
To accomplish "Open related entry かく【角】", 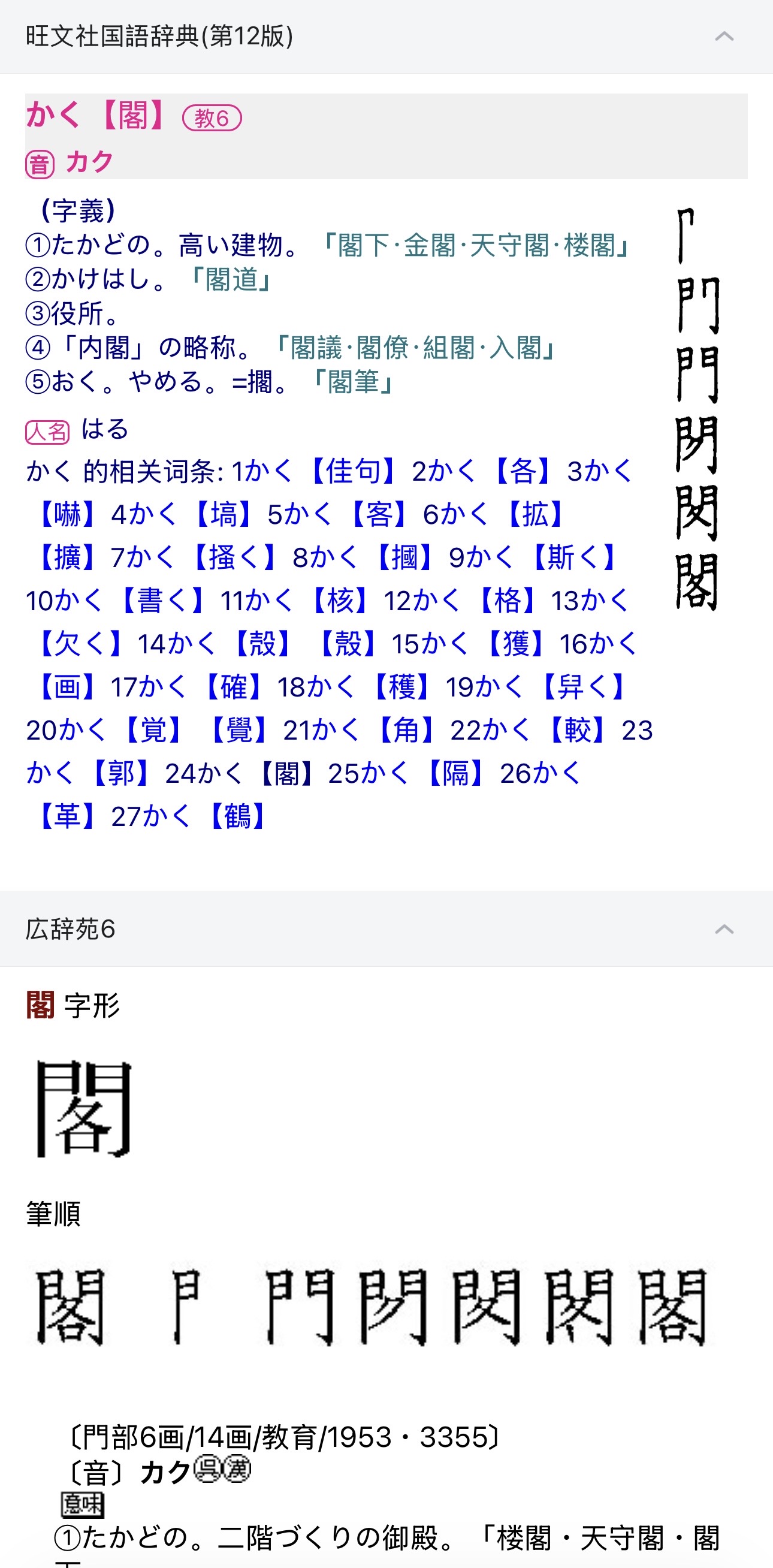I will [405, 731].
